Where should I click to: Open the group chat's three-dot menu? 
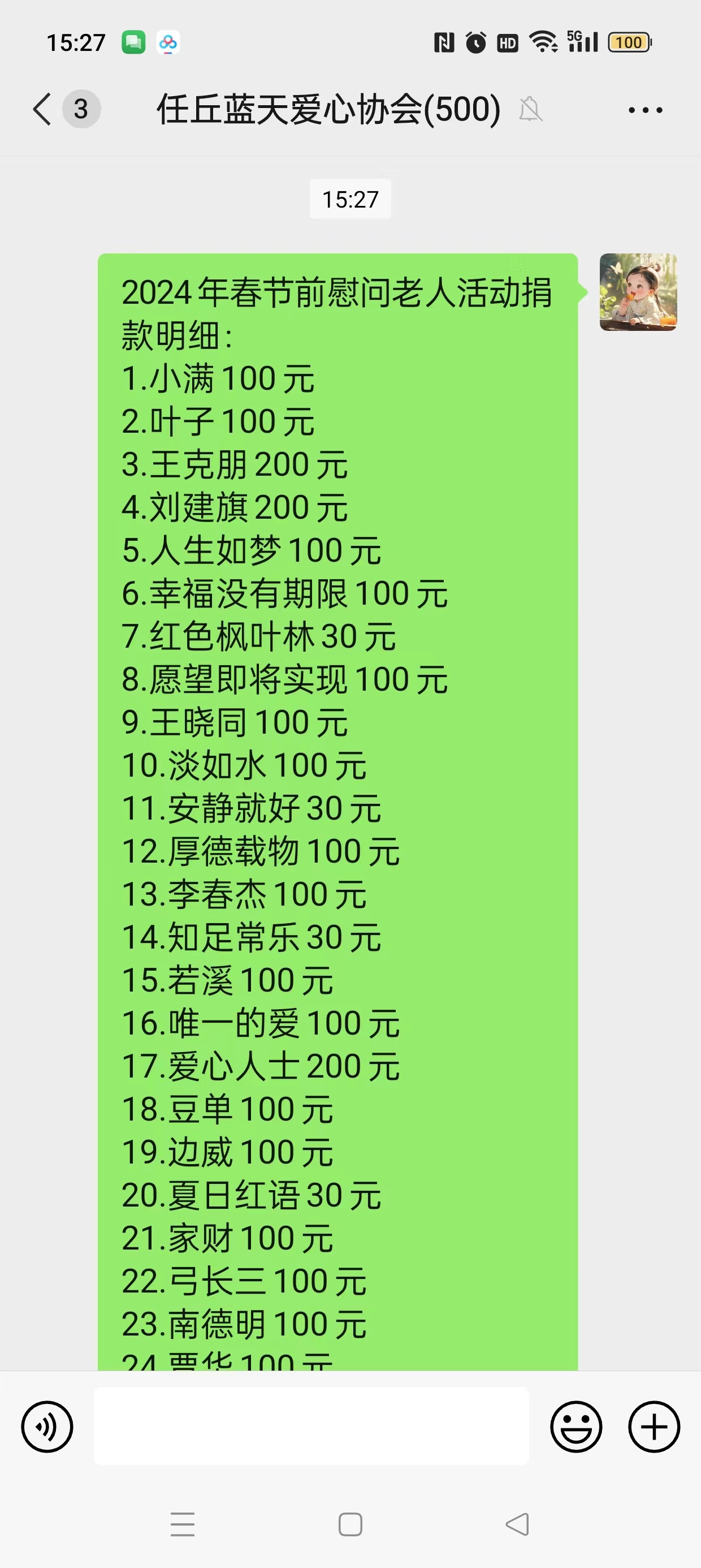click(x=646, y=110)
